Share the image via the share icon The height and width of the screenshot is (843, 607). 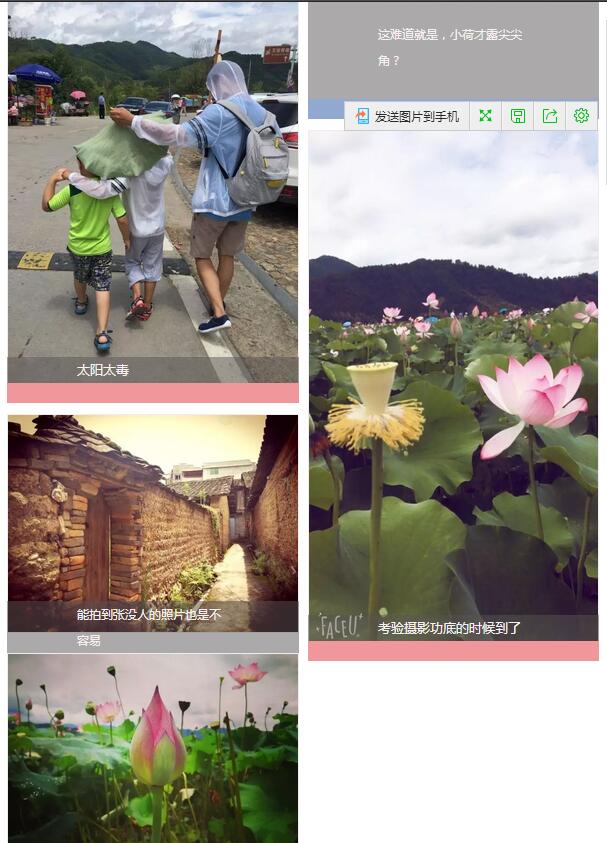(549, 116)
